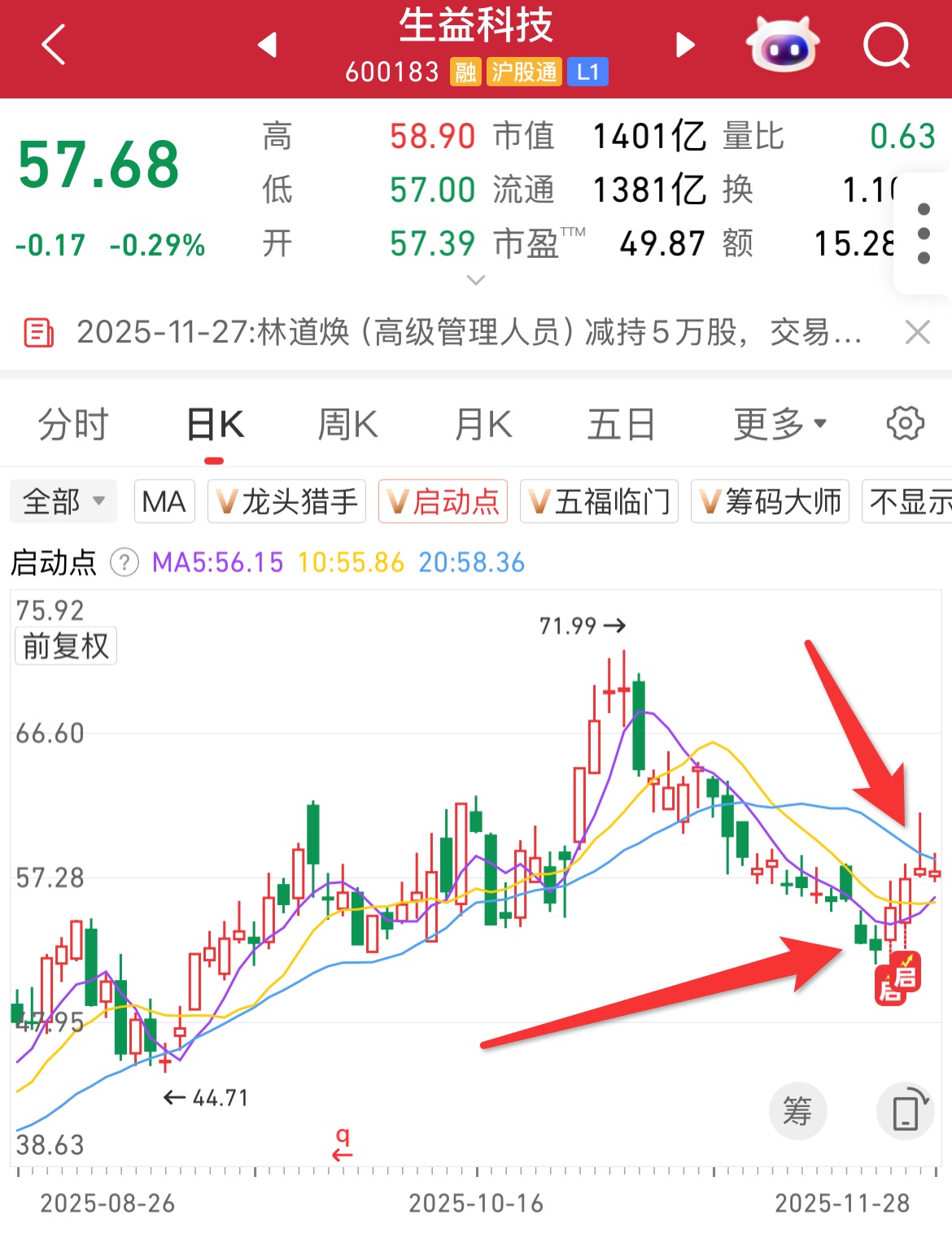Switch to the next stock
Viewport: 952px width, 1238px height.
pos(686,45)
